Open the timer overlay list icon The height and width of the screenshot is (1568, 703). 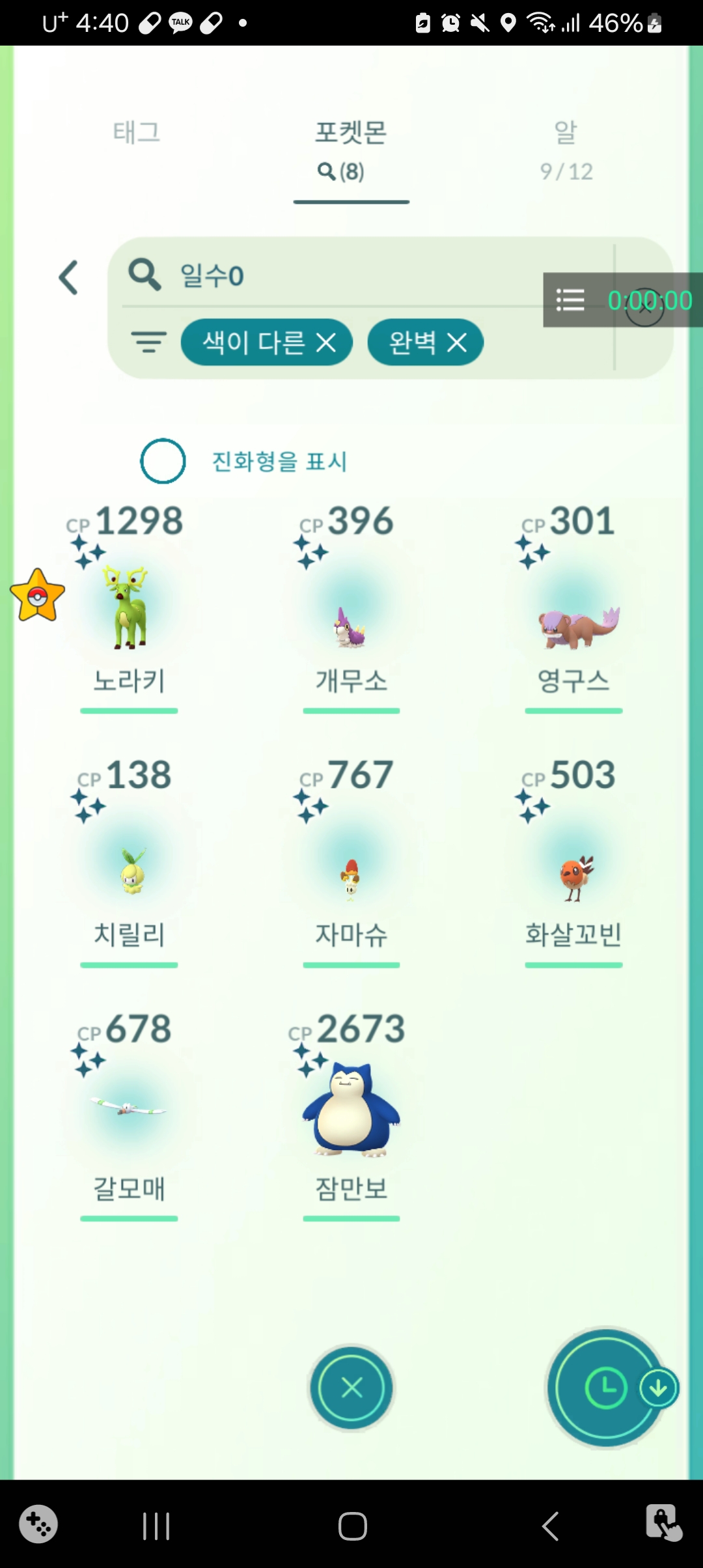pos(570,300)
